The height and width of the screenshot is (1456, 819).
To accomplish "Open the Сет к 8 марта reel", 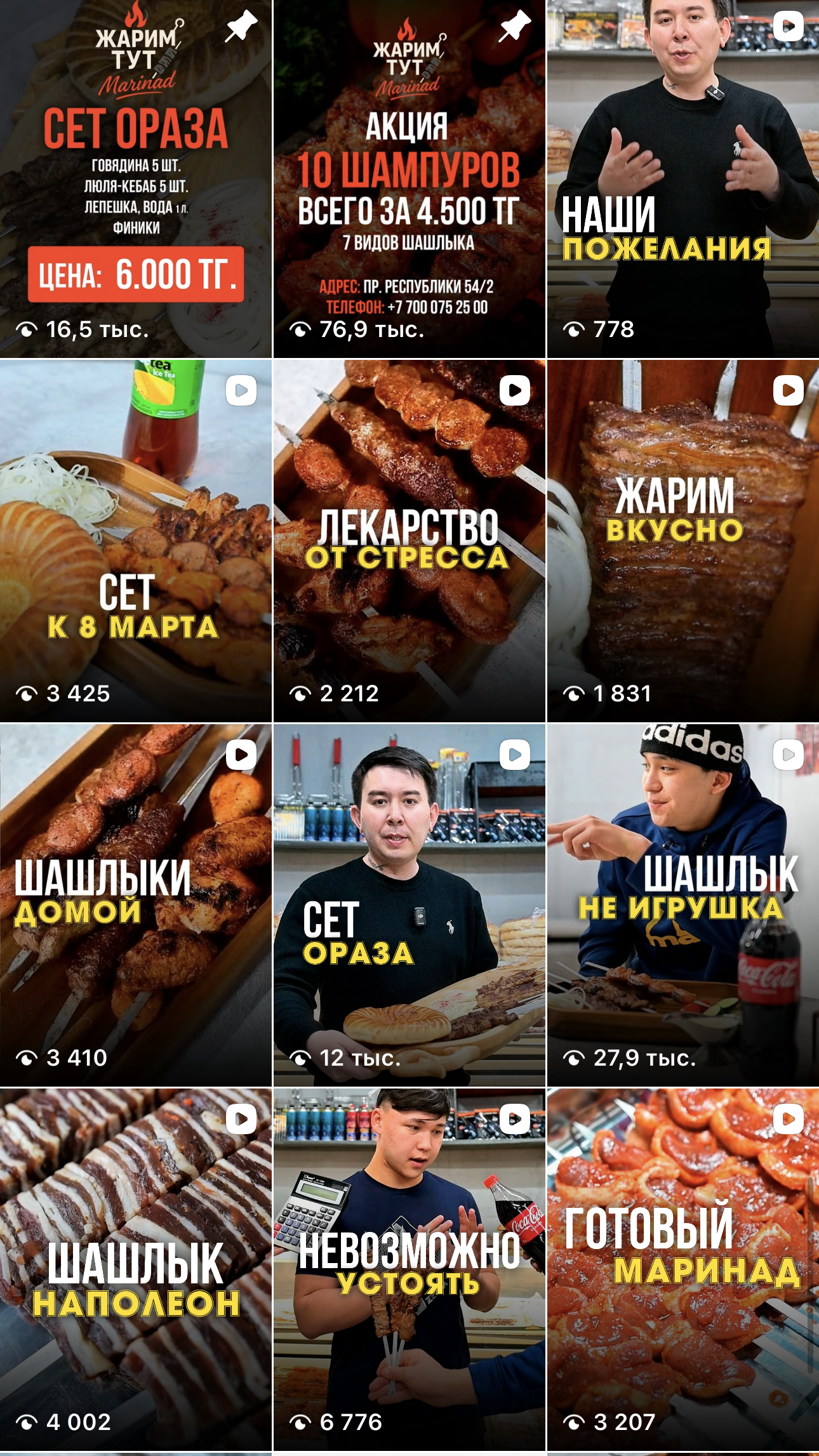I will click(x=135, y=541).
